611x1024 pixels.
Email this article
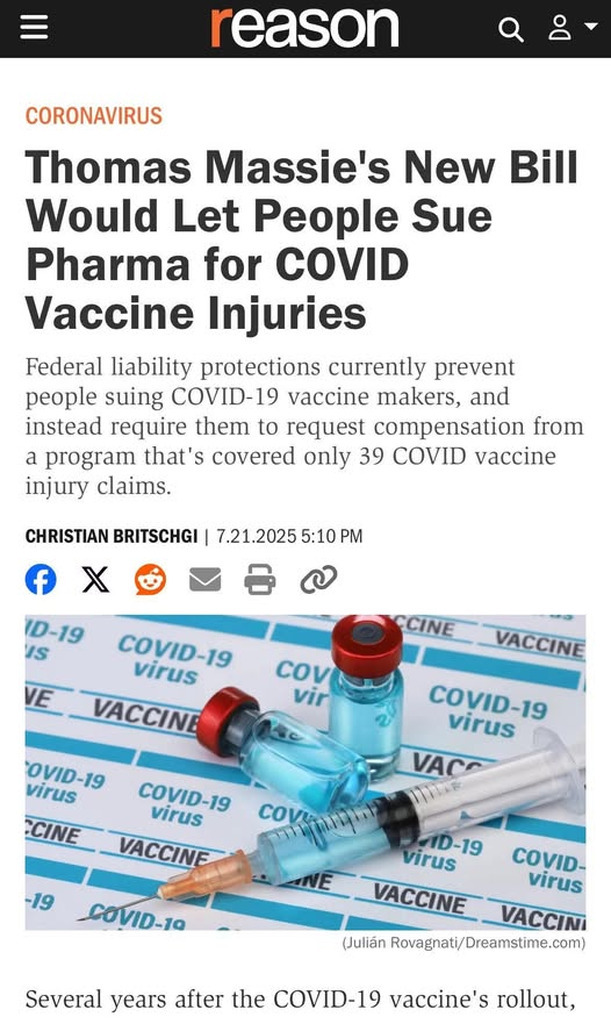(205, 579)
